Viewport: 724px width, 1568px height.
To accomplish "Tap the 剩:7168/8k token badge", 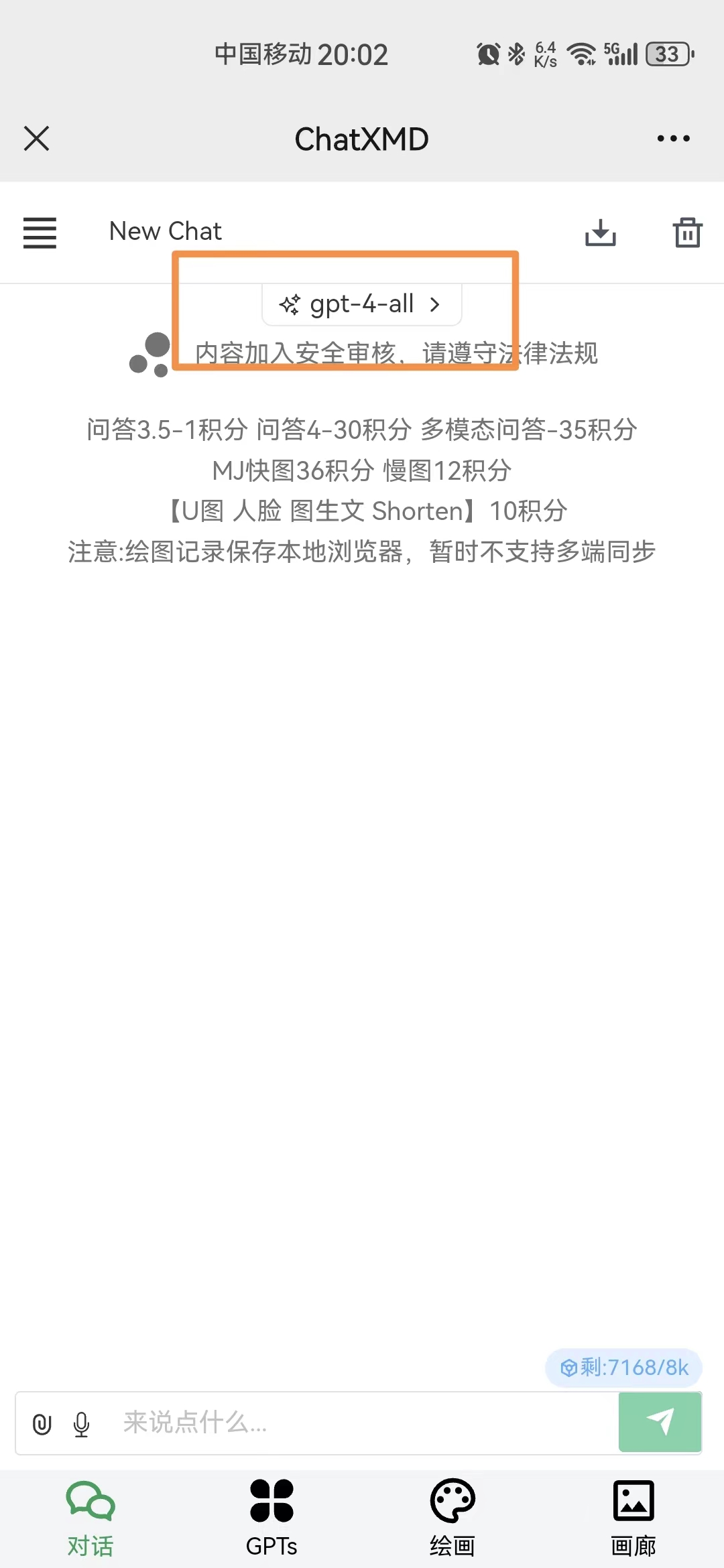I will pos(624,1368).
